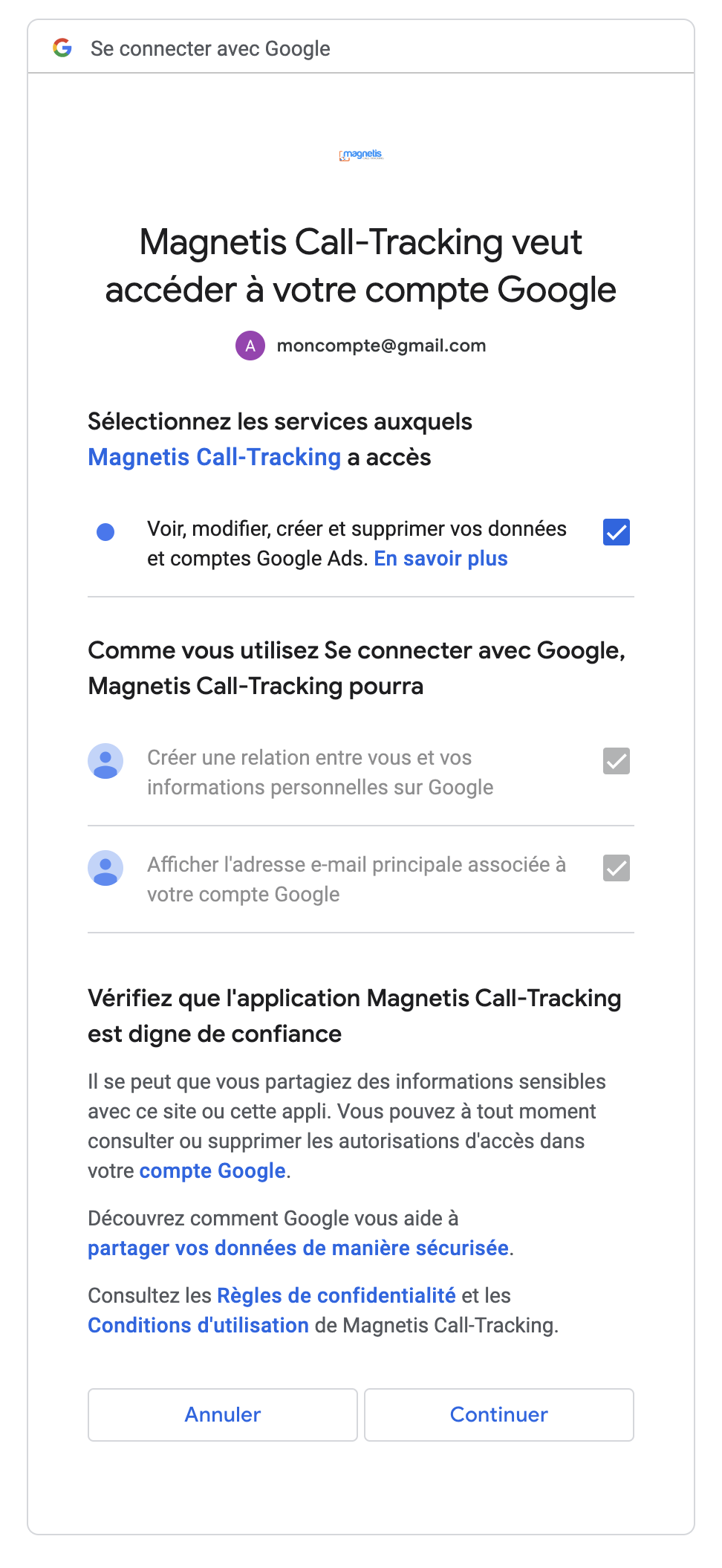Open the compte Google link
Screen dimensions: 722x1568
coord(212,1171)
